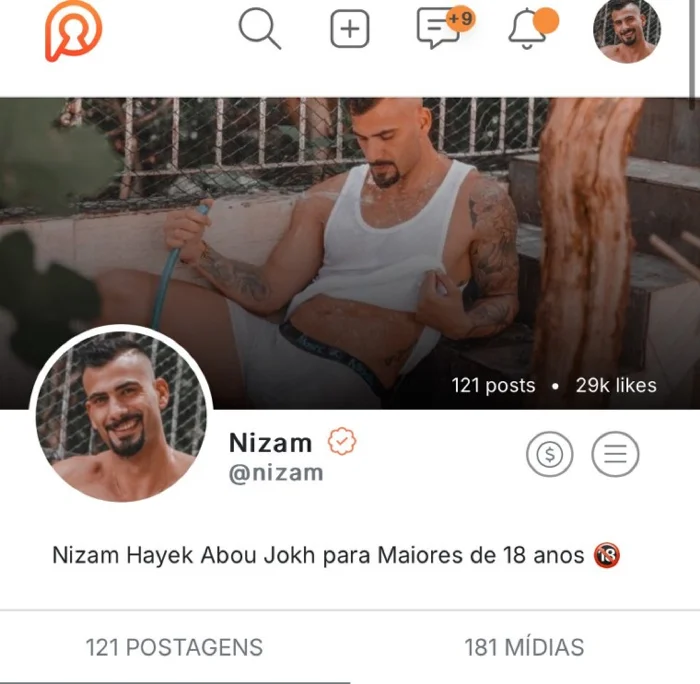Send a tip with dollar icon
This screenshot has height=684, width=700.
549,456
